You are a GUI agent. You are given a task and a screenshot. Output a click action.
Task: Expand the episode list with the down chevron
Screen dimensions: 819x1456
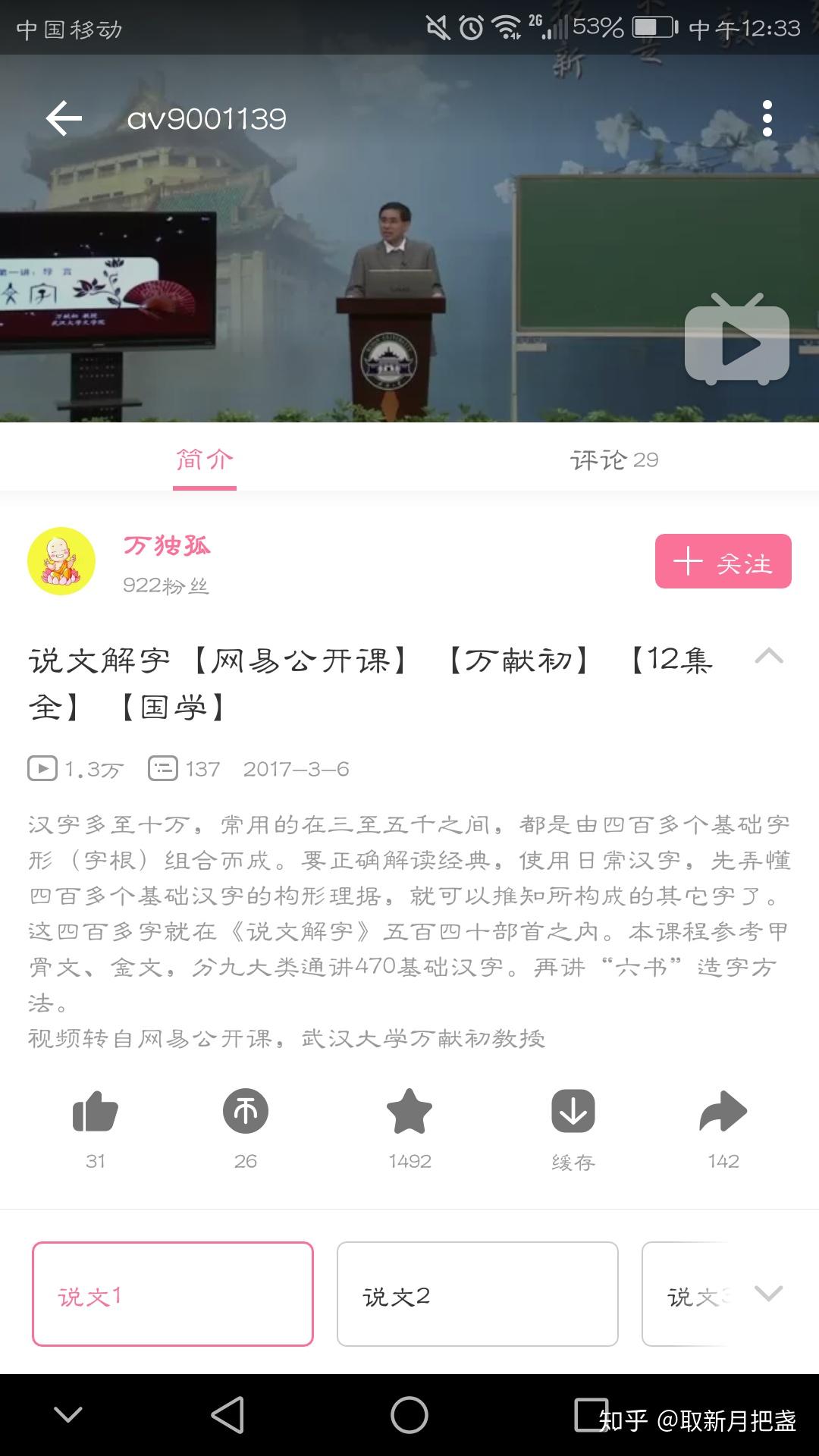768,1291
